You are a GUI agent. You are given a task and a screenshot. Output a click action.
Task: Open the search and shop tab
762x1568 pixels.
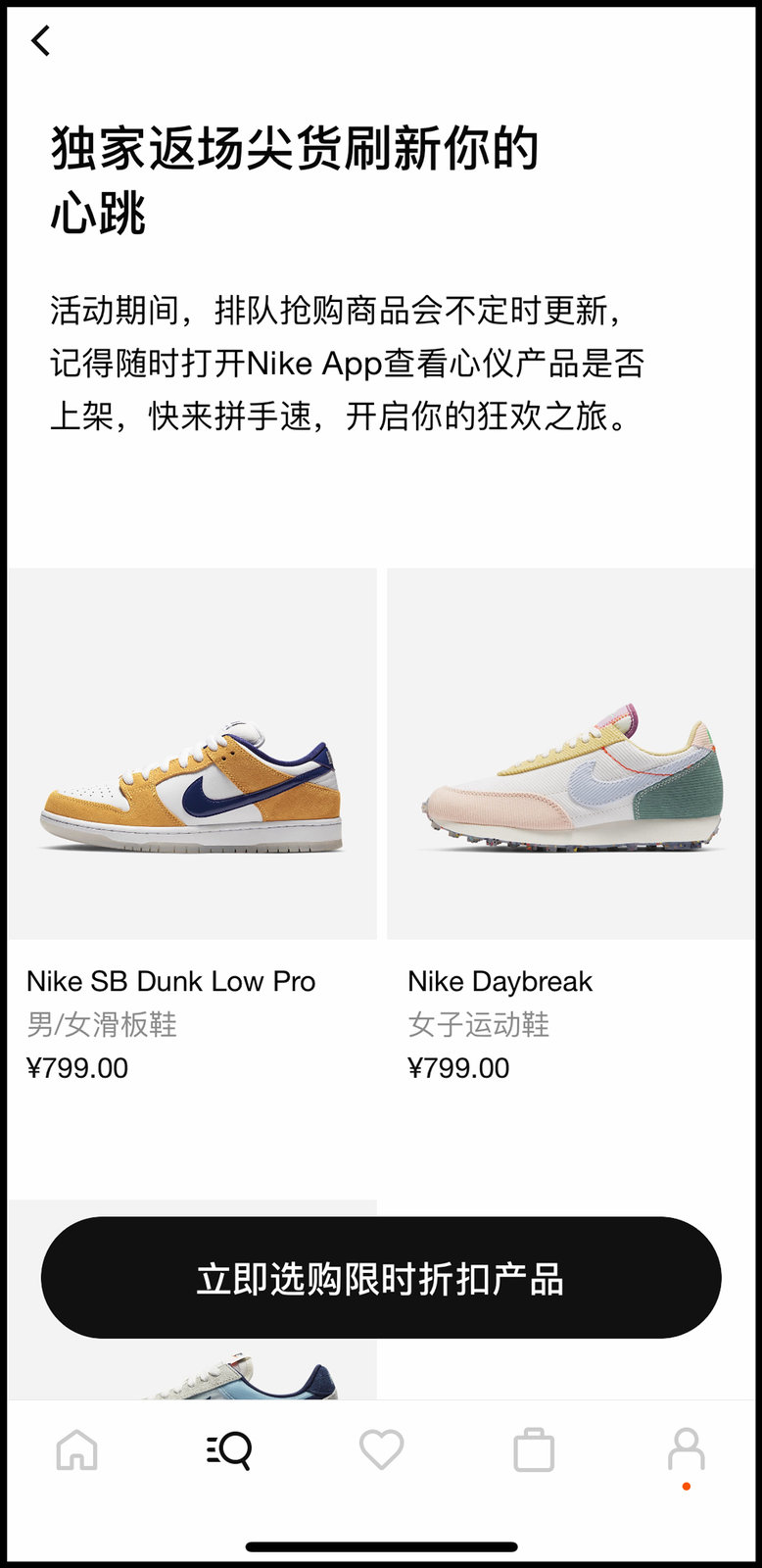[x=230, y=1449]
